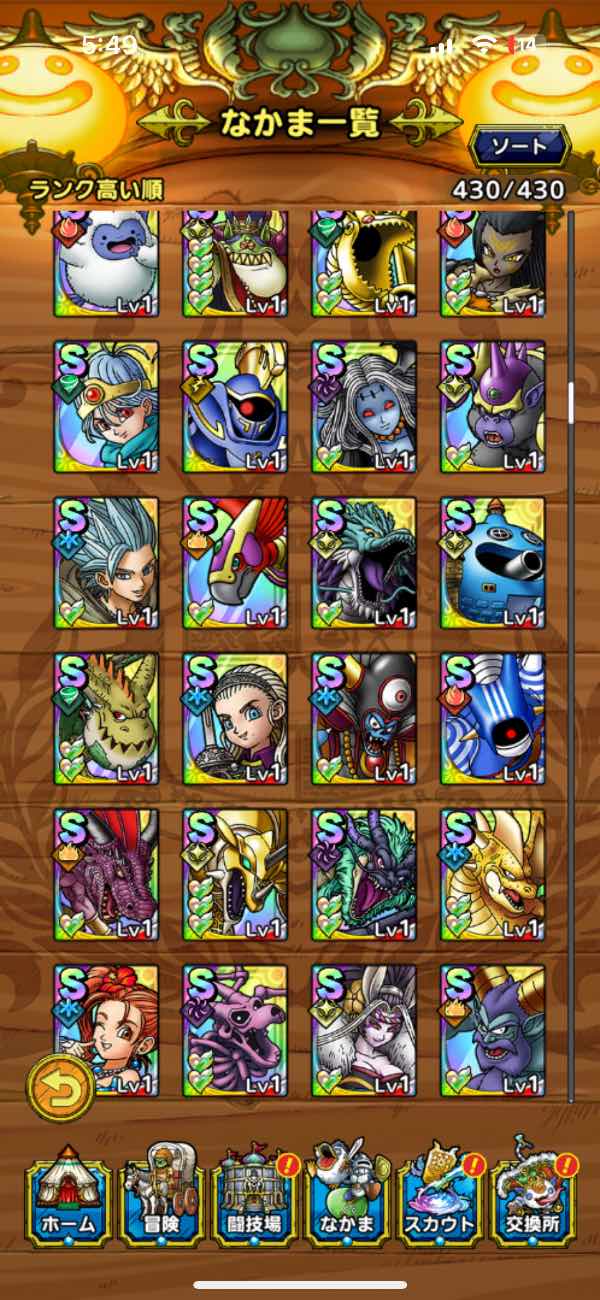Tap the round yellow back arrow button
The height and width of the screenshot is (1300, 600).
[60, 1089]
